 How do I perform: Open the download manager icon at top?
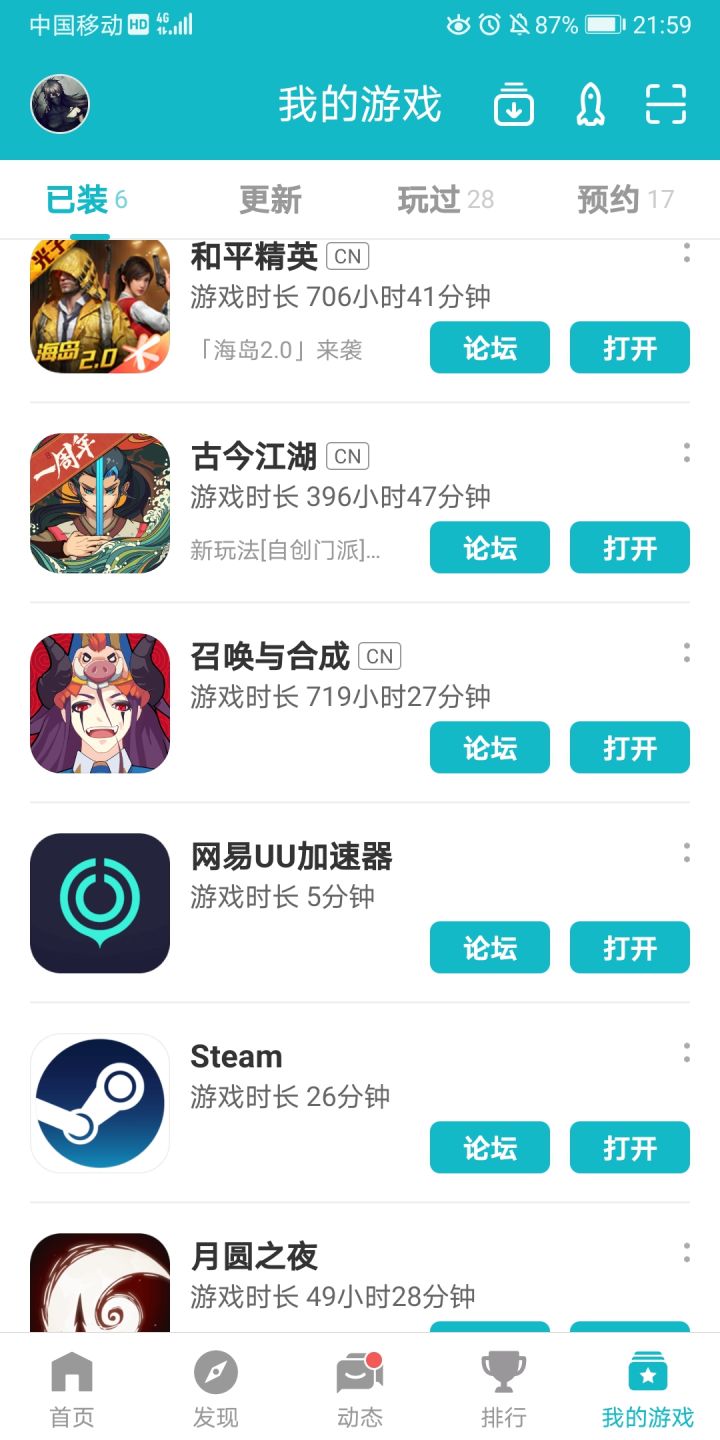[x=513, y=103]
